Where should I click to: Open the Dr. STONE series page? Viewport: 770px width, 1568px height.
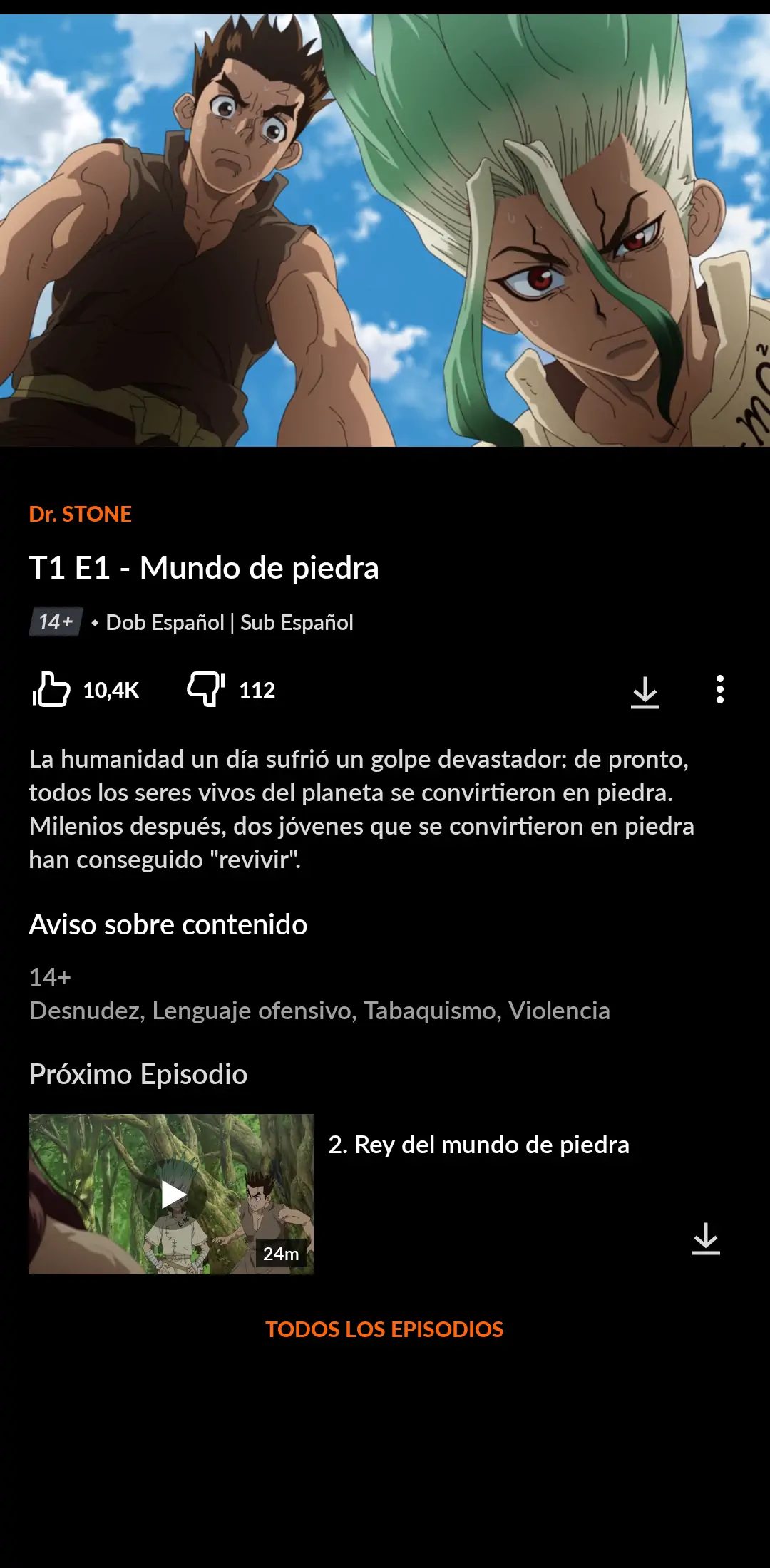[x=80, y=514]
